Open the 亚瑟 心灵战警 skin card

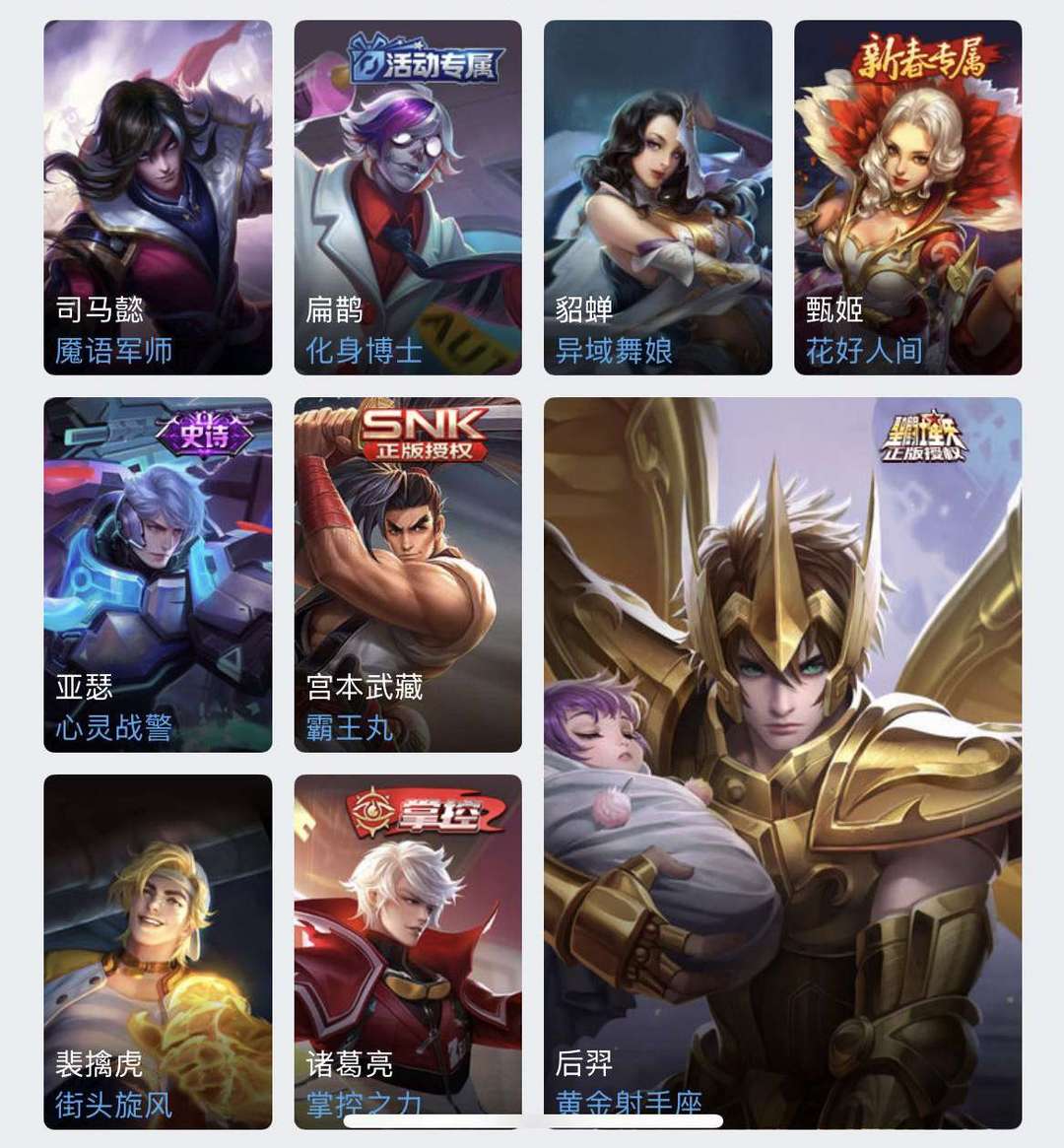(158, 574)
